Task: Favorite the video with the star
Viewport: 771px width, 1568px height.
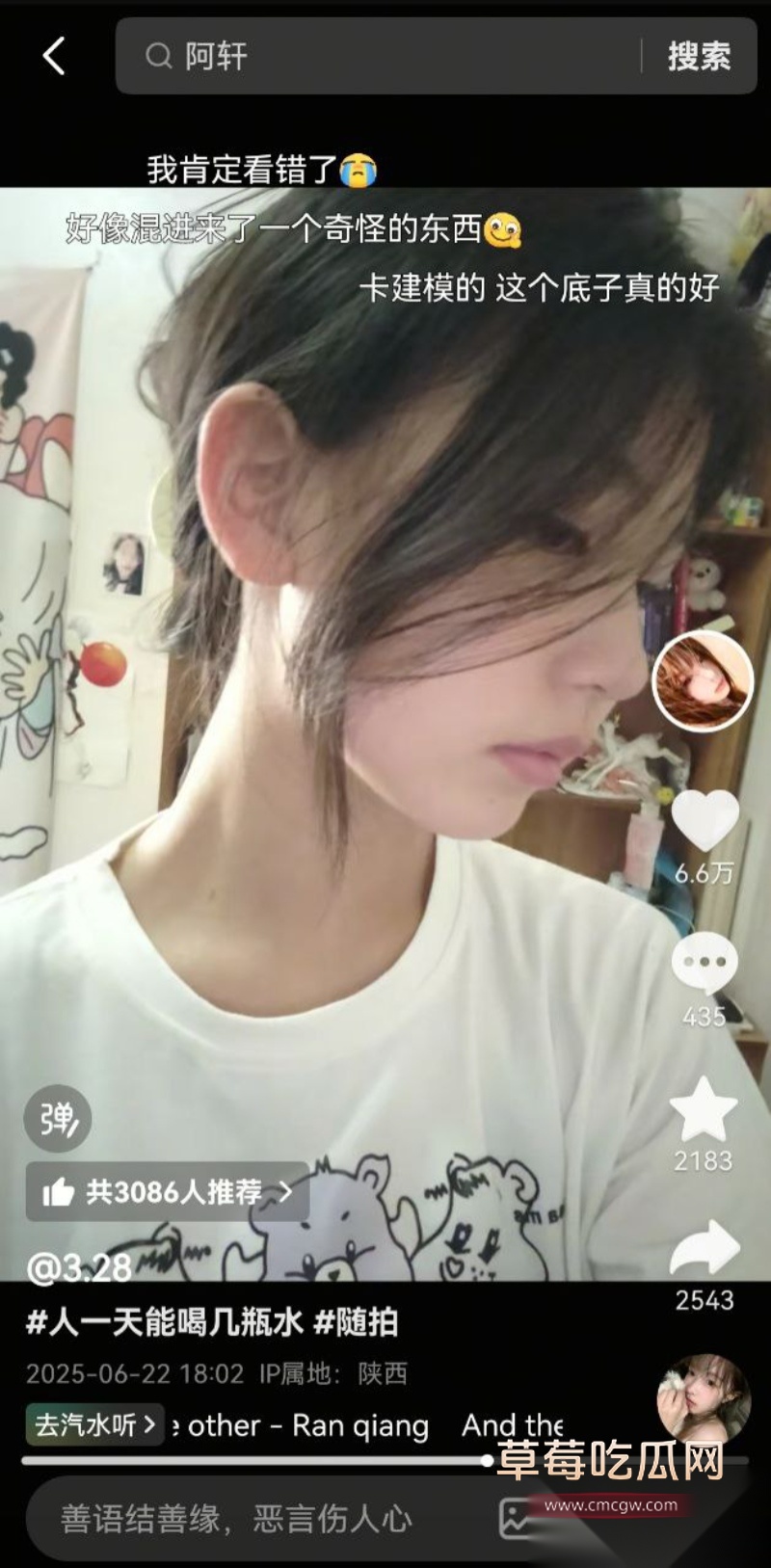Action: [x=704, y=1109]
